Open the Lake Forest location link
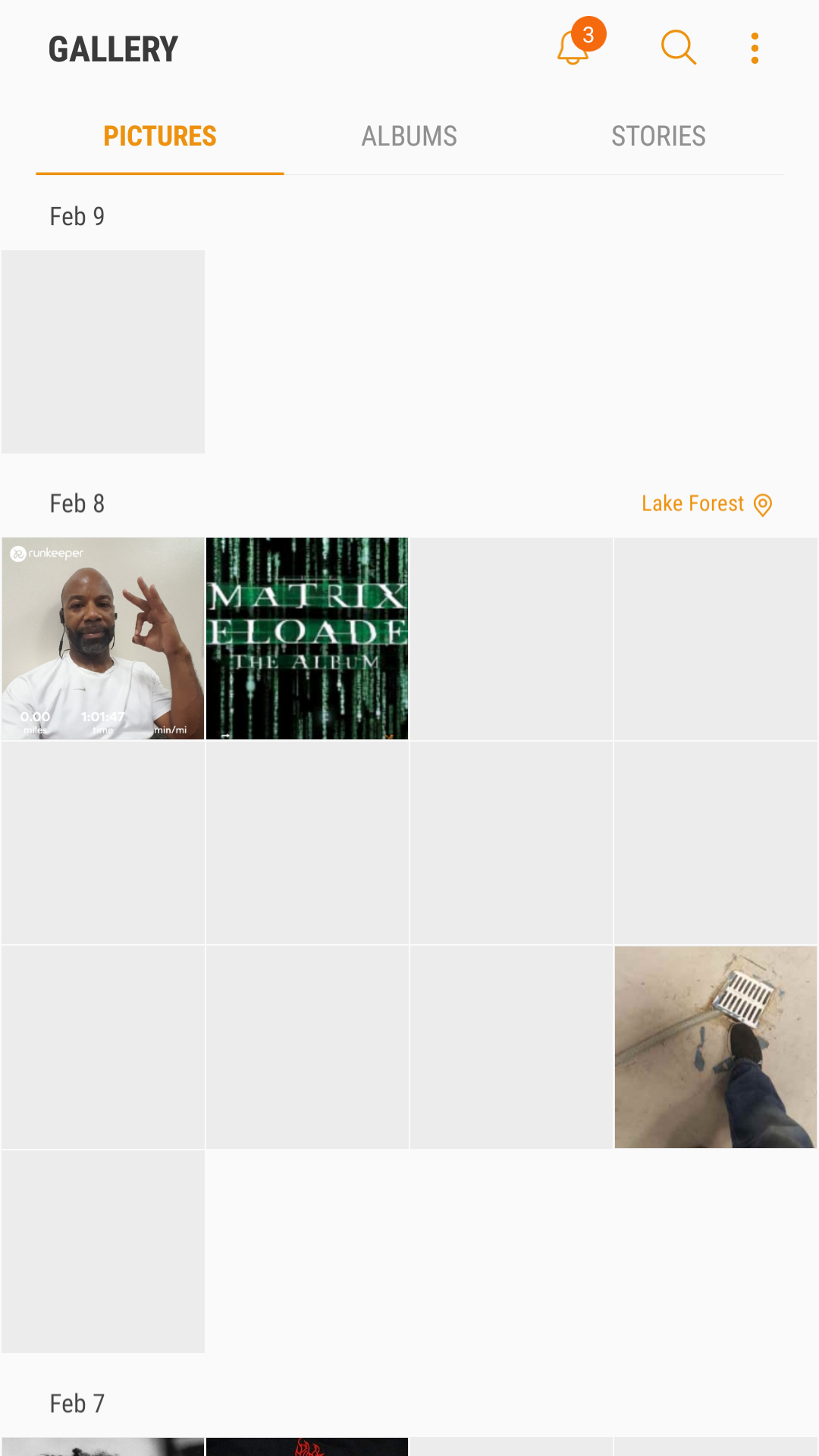This screenshot has height=1456, width=819. [707, 504]
